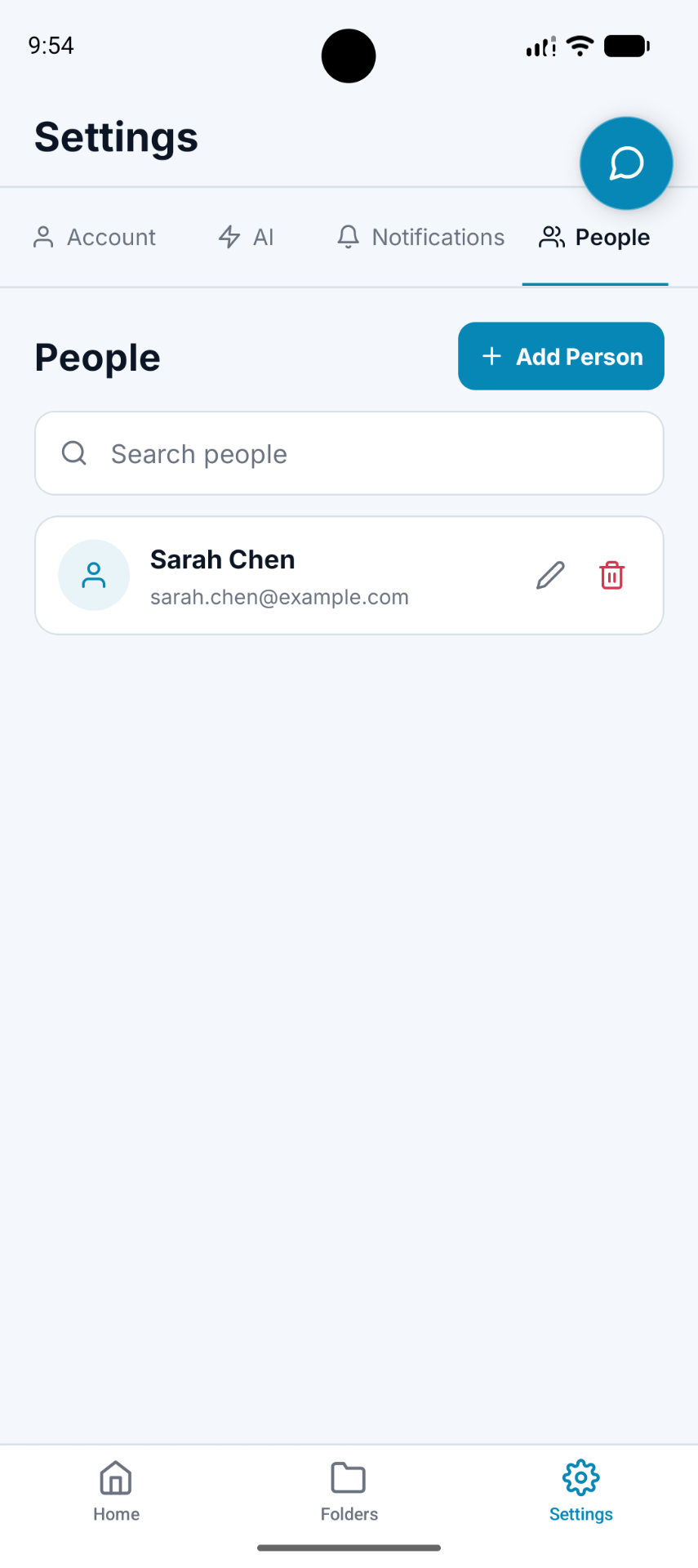Tap Add Person button
The width and height of the screenshot is (698, 1568).
(x=561, y=356)
